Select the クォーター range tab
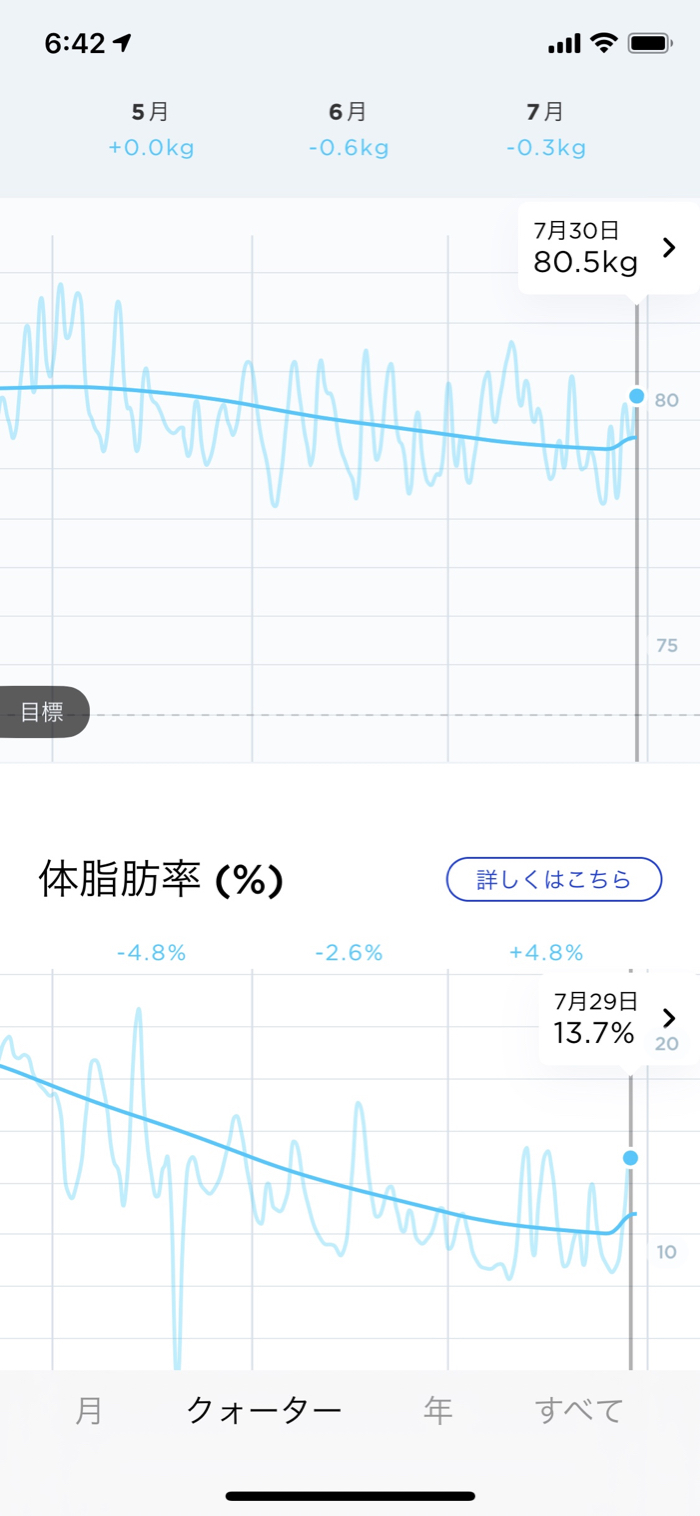This screenshot has height=1516, width=700. click(265, 1411)
